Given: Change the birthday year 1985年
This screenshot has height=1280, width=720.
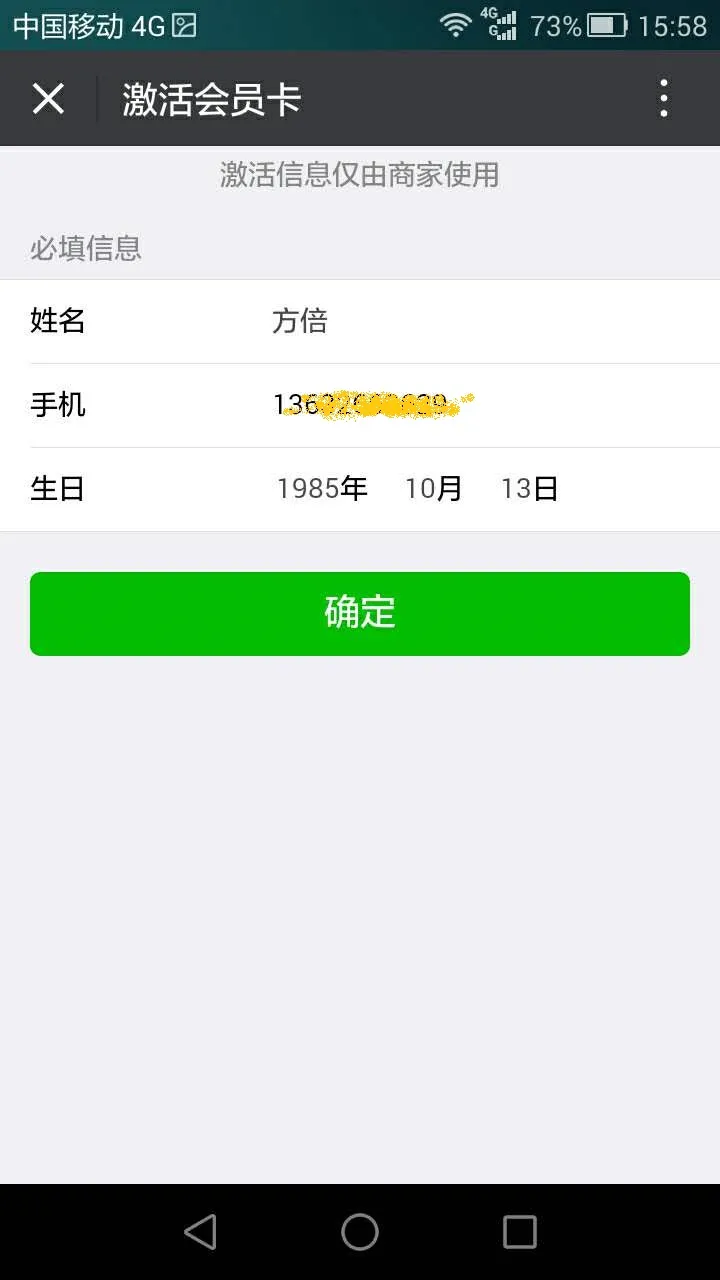Looking at the screenshot, I should (322, 489).
